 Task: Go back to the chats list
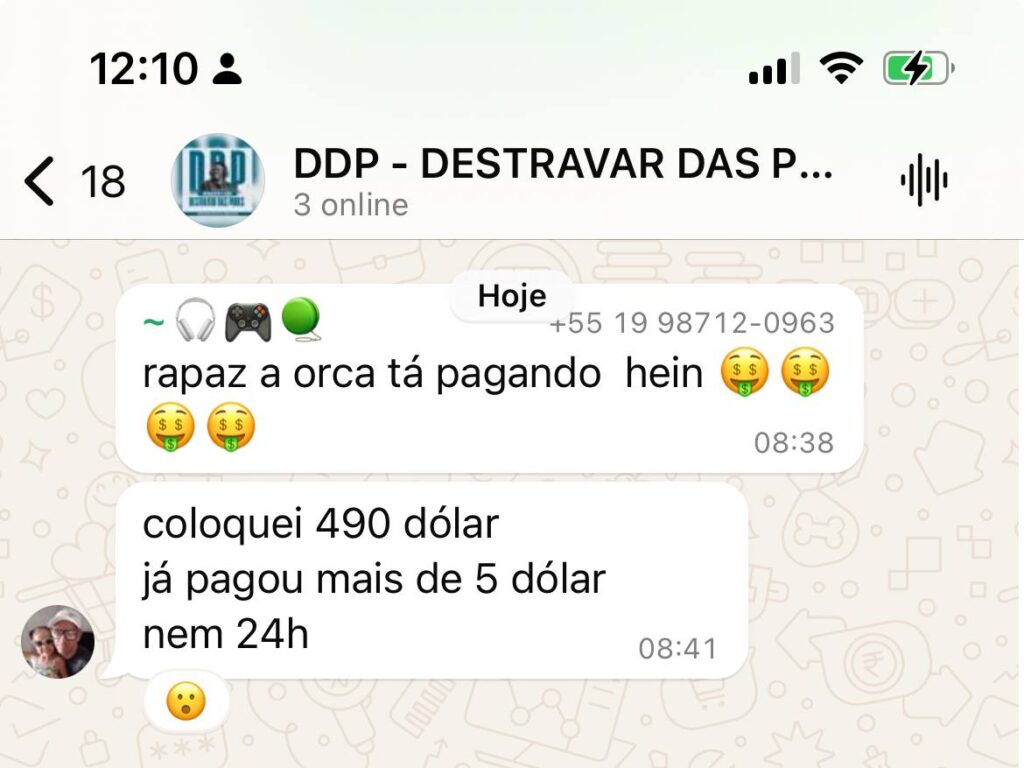[x=40, y=182]
